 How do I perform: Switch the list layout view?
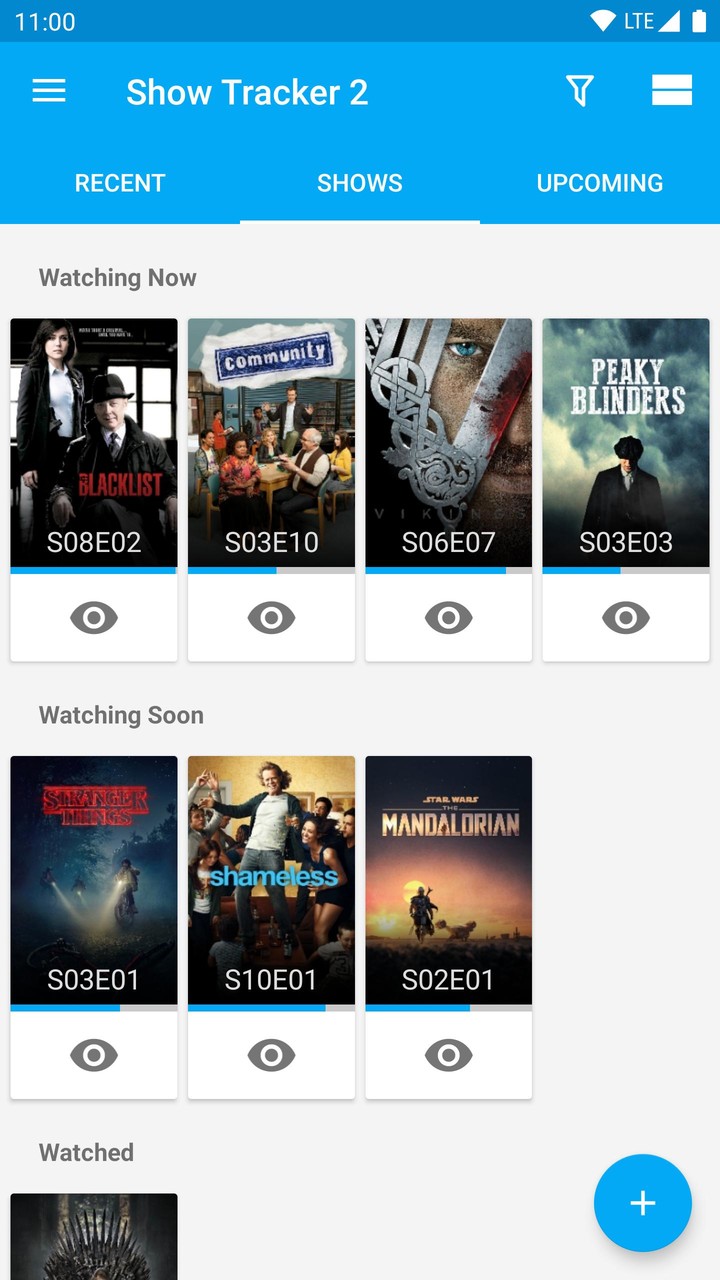click(672, 91)
